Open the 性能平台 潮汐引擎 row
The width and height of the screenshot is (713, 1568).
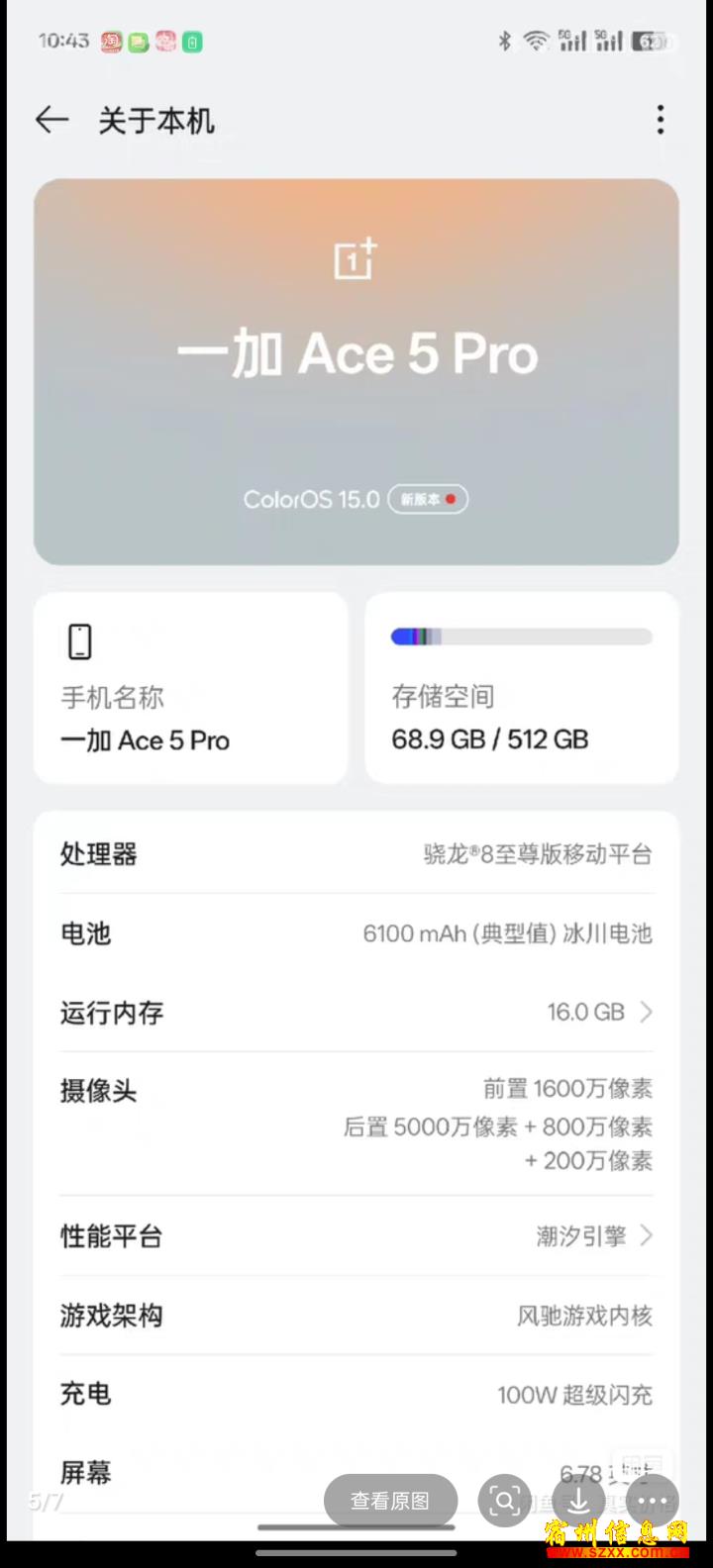coord(356,1235)
